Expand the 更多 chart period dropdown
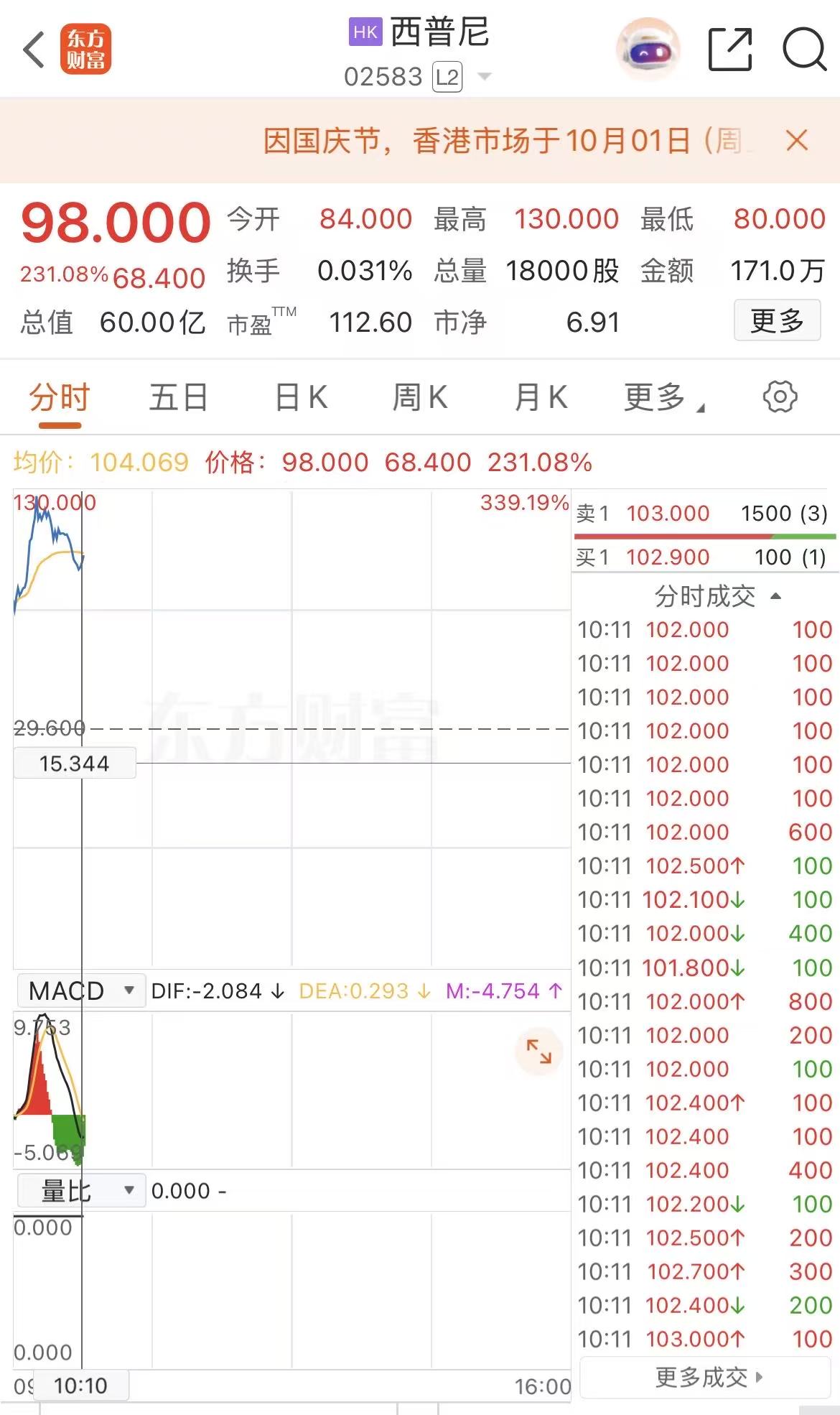 click(x=659, y=396)
